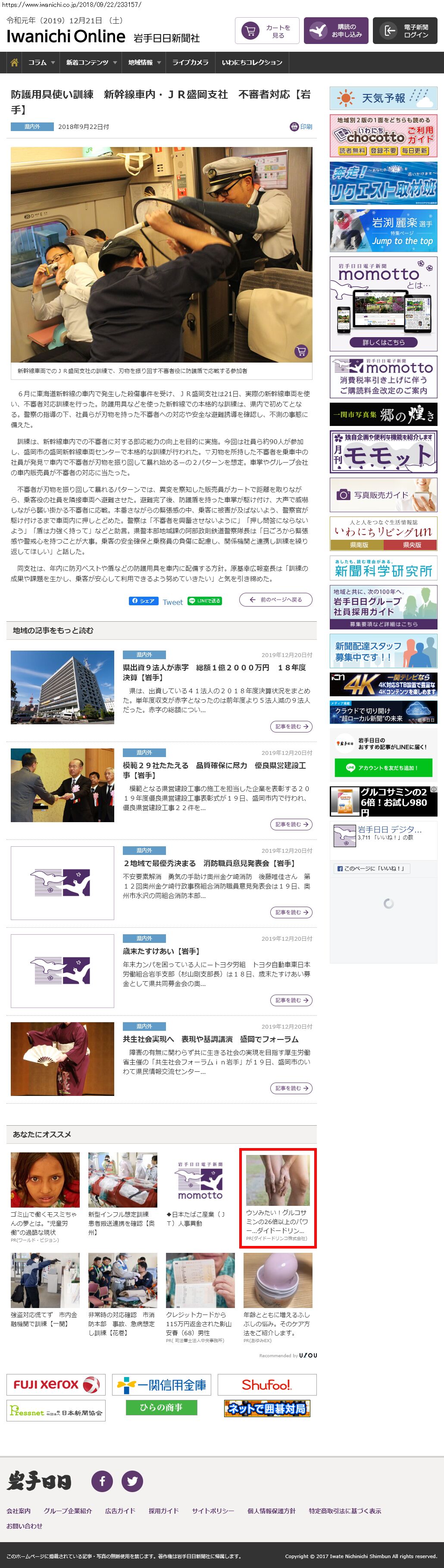The width and height of the screenshot is (444, 1568).
Task: Expand the 地域情報 menu
Action: [x=144, y=63]
